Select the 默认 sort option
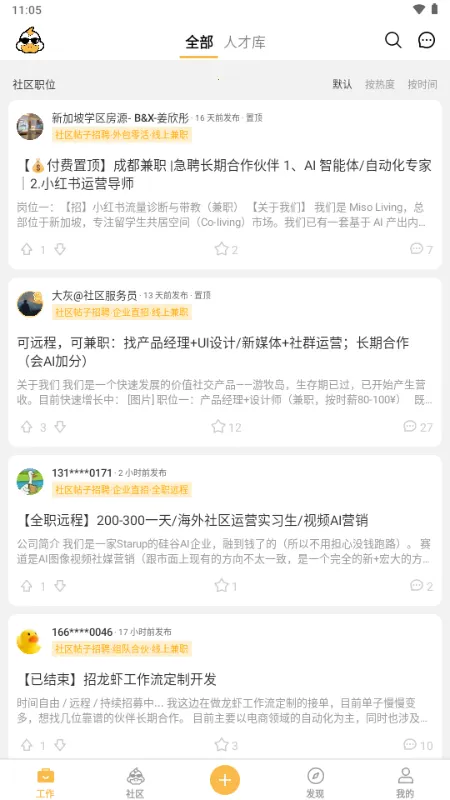The image size is (450, 800). click(342, 84)
